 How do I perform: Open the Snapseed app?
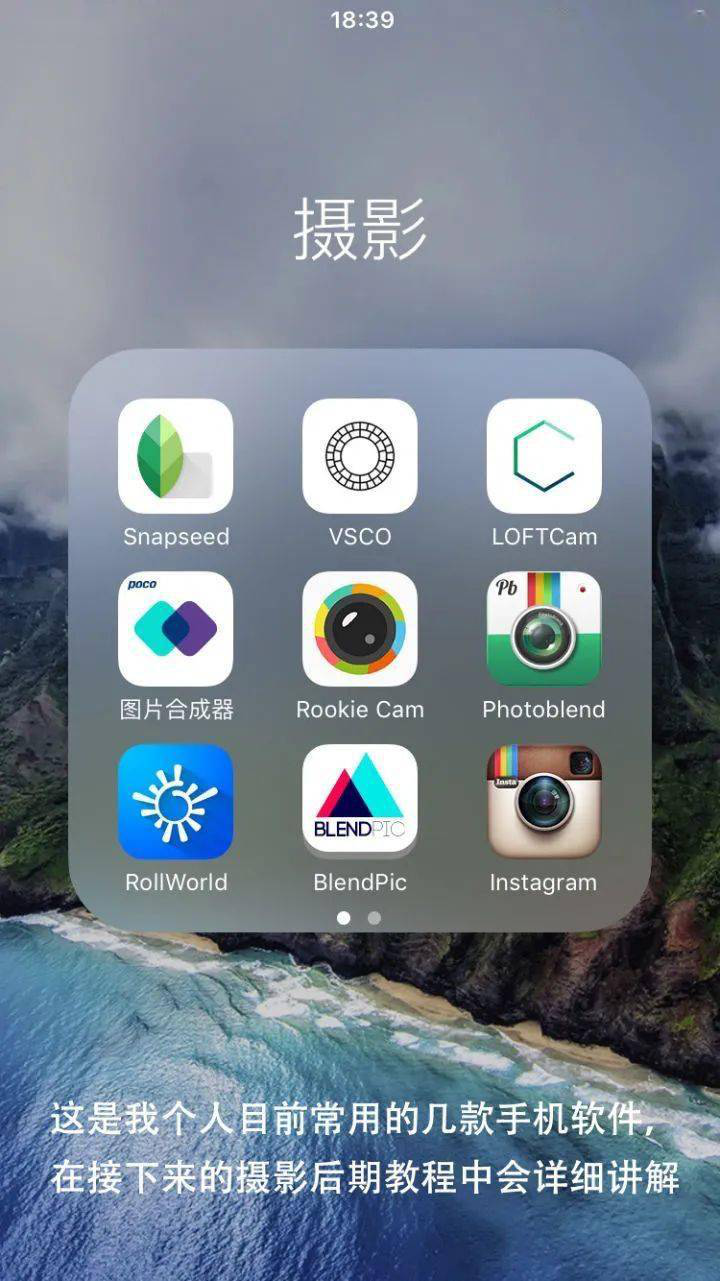click(175, 456)
